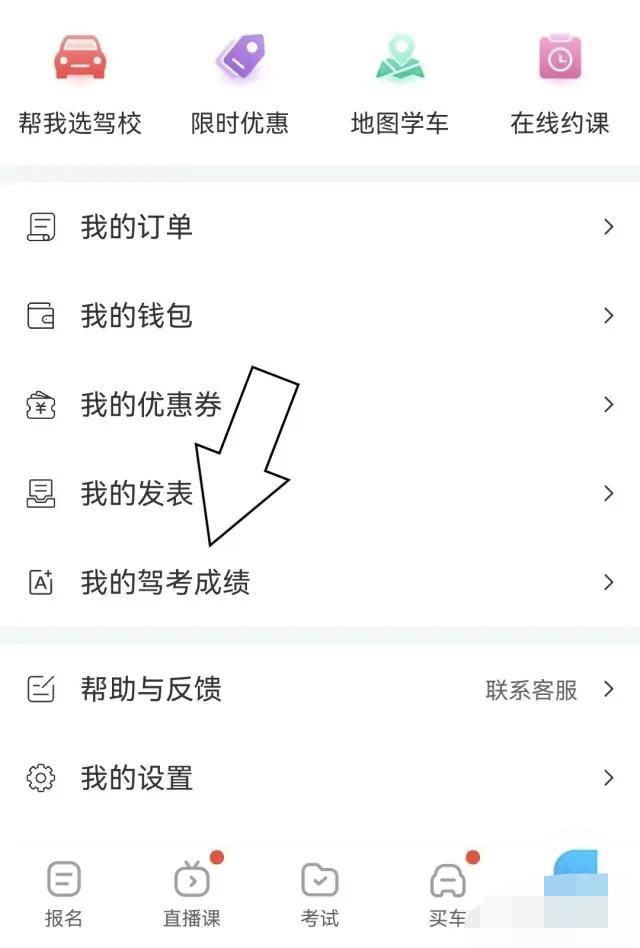Open 帮我选驾校 shortcut

pyautogui.click(x=80, y=85)
